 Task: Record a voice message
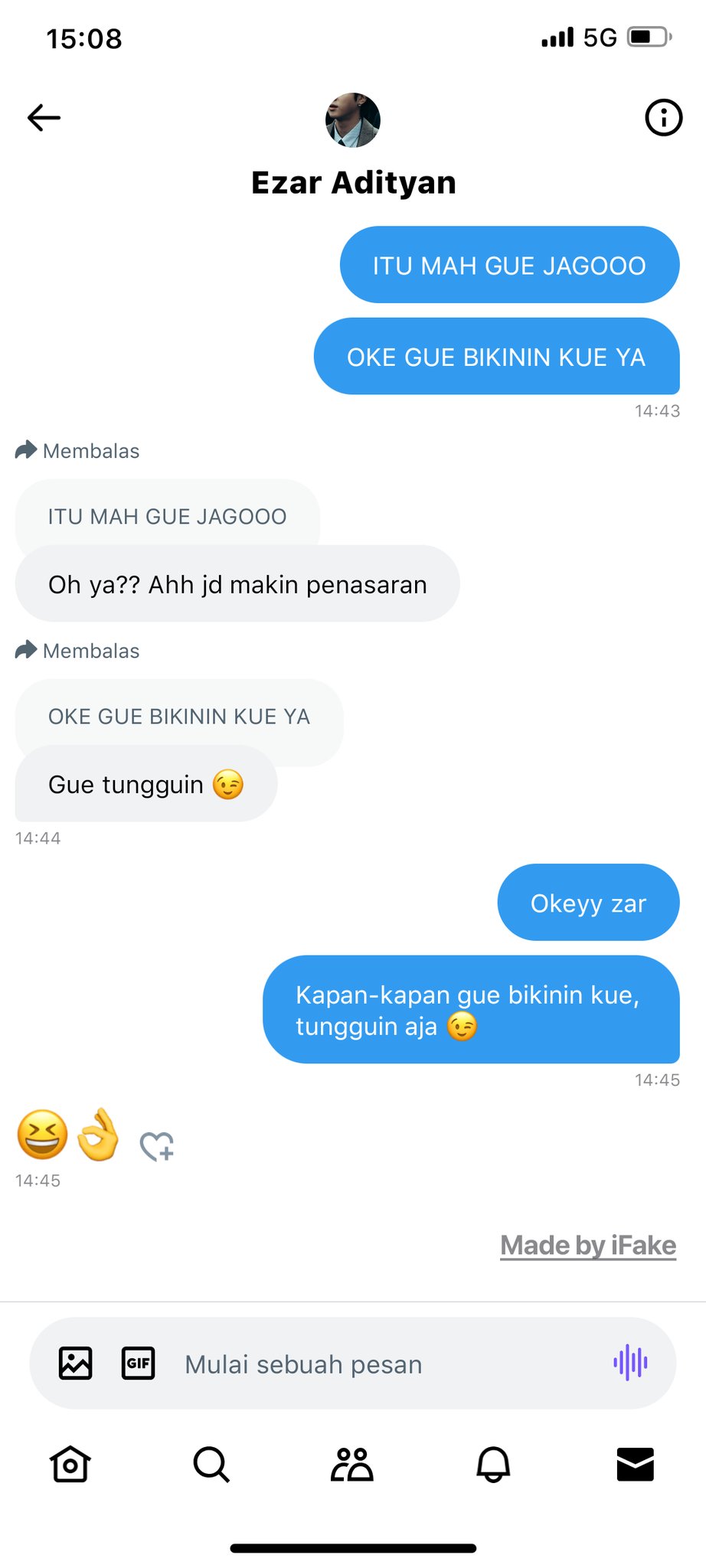(630, 1363)
